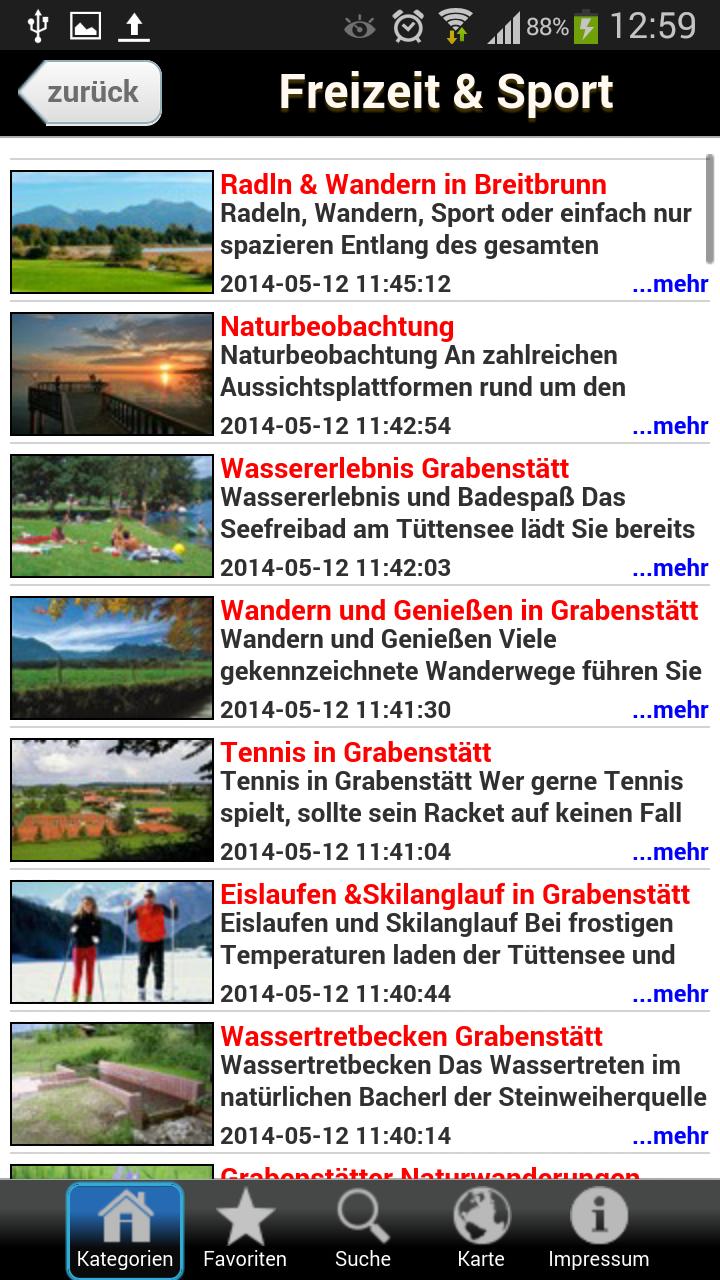Read more about Wandern und Genießen in Grabenstätt

pyautogui.click(x=670, y=710)
